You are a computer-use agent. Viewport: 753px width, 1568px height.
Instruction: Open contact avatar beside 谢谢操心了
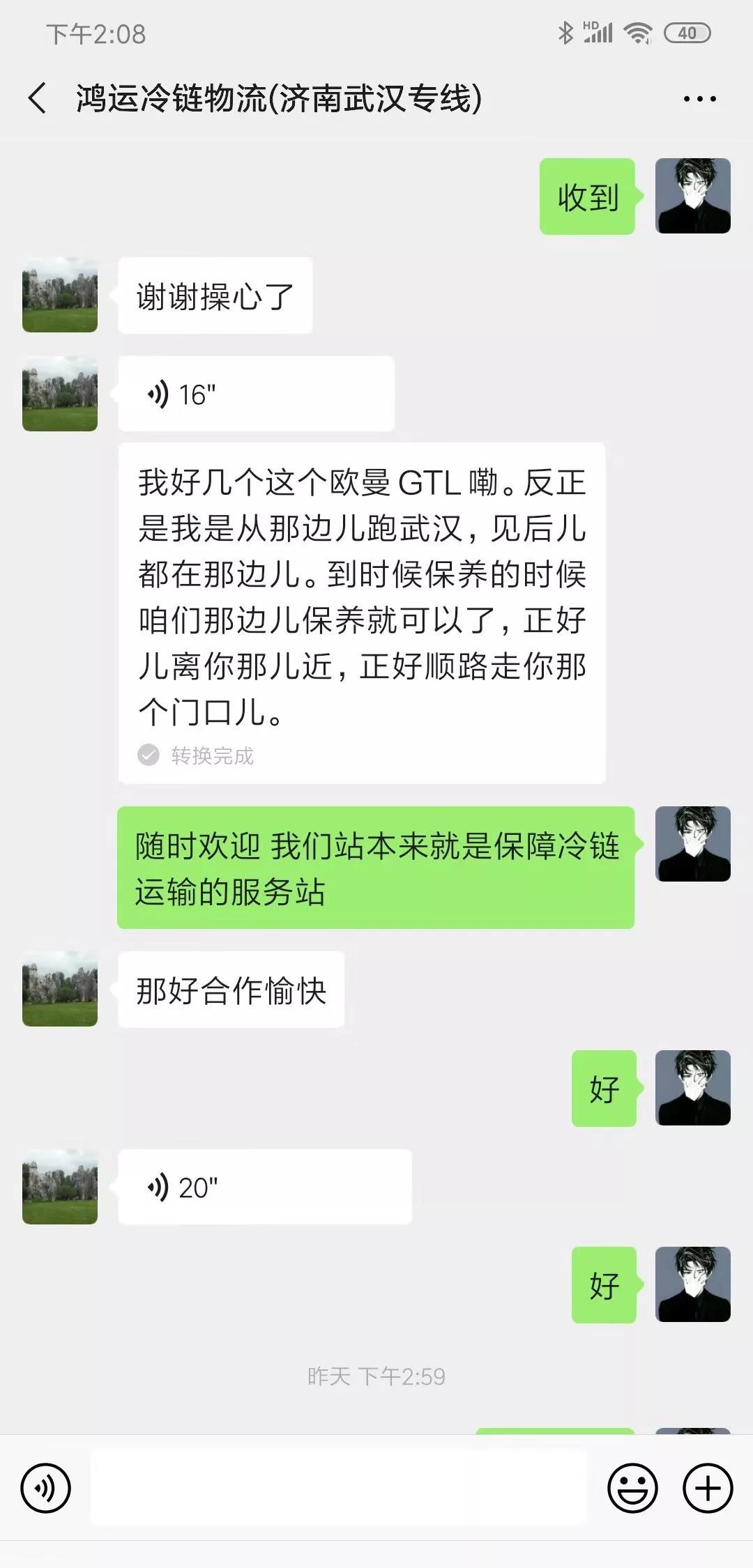pyautogui.click(x=60, y=295)
